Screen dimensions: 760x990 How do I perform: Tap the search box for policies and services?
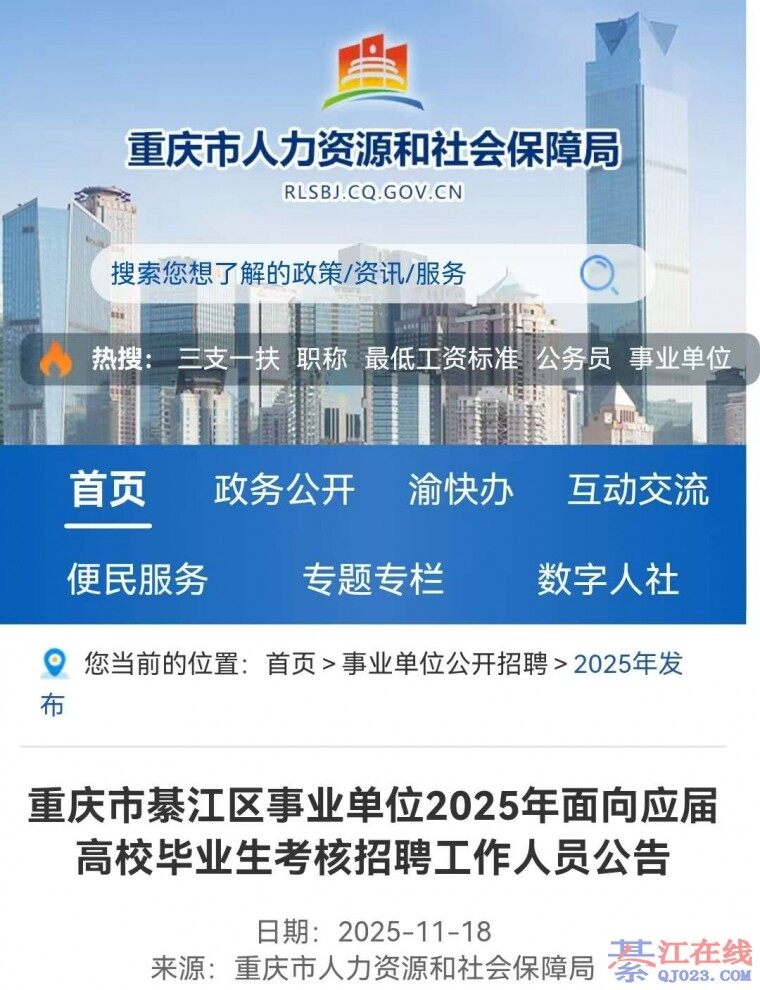pos(330,273)
